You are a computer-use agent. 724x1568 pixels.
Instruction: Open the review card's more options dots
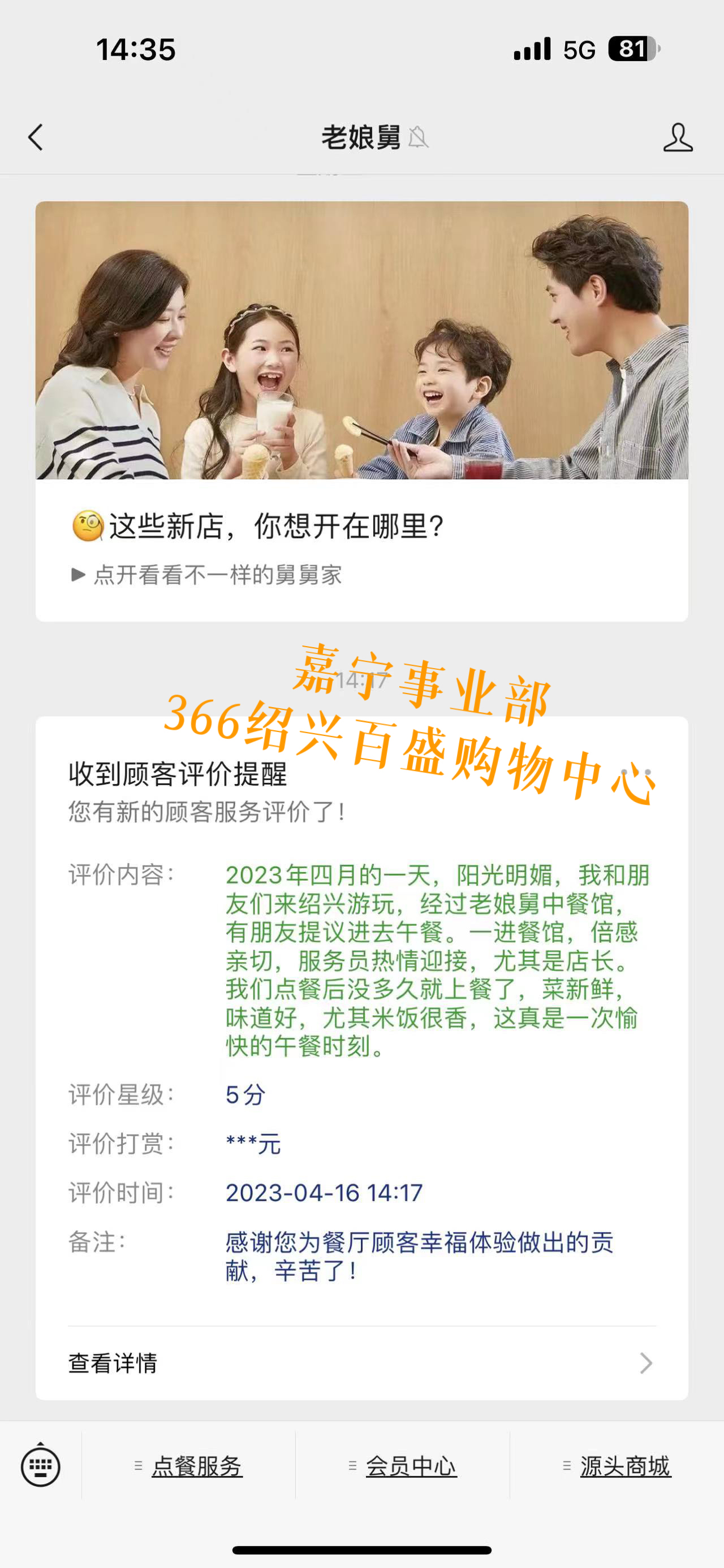coord(635,772)
